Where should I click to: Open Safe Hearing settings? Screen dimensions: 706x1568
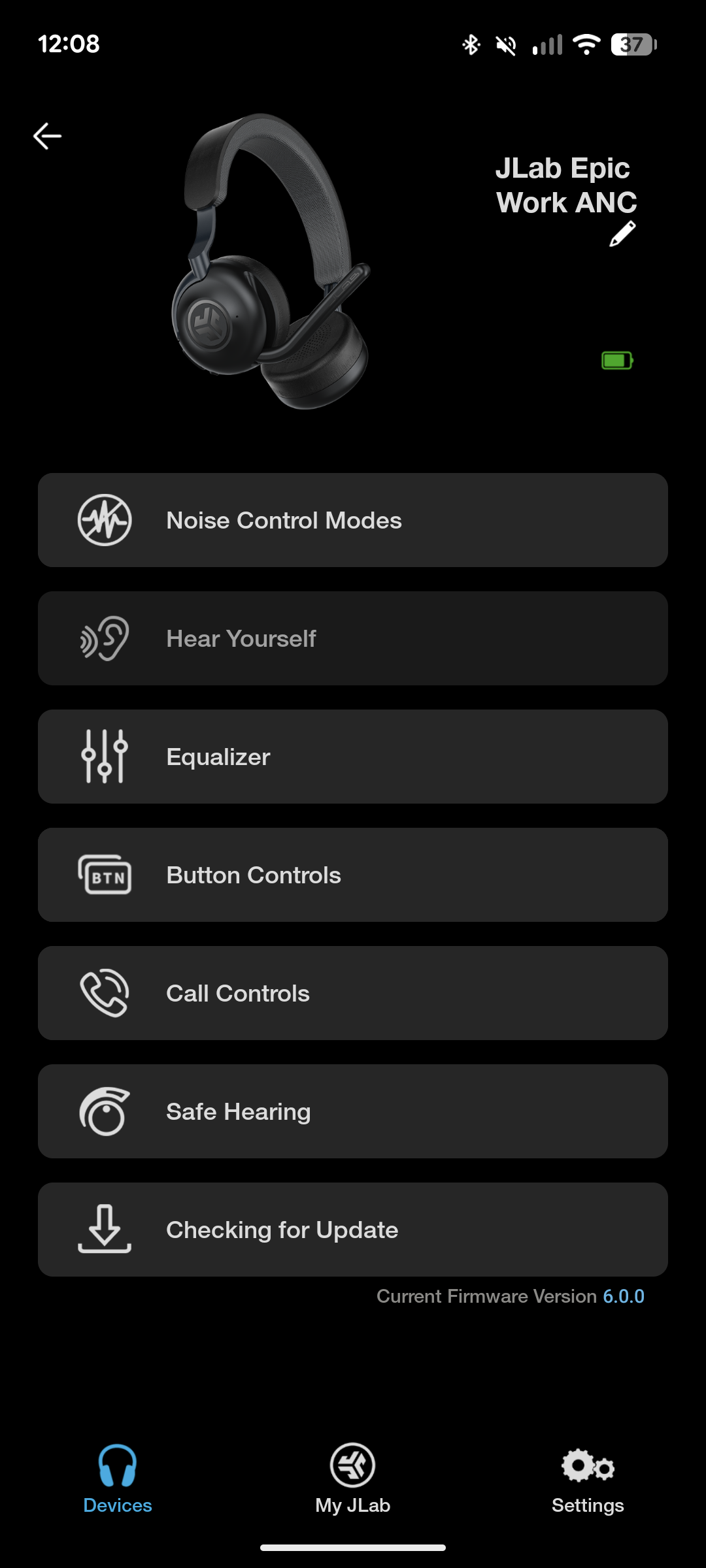(x=353, y=1111)
